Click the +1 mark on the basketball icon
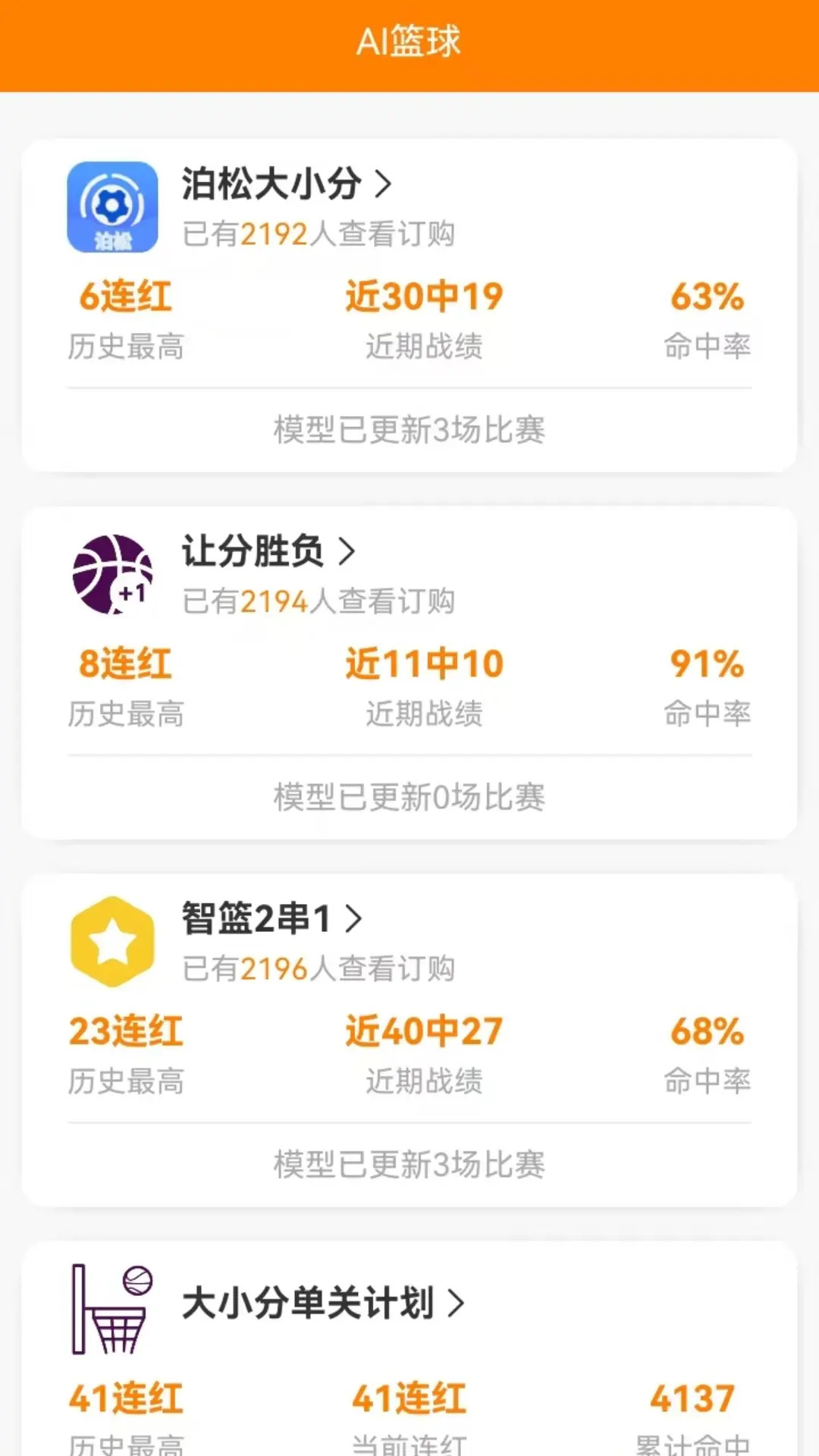This screenshot has width=819, height=1456. (x=131, y=594)
